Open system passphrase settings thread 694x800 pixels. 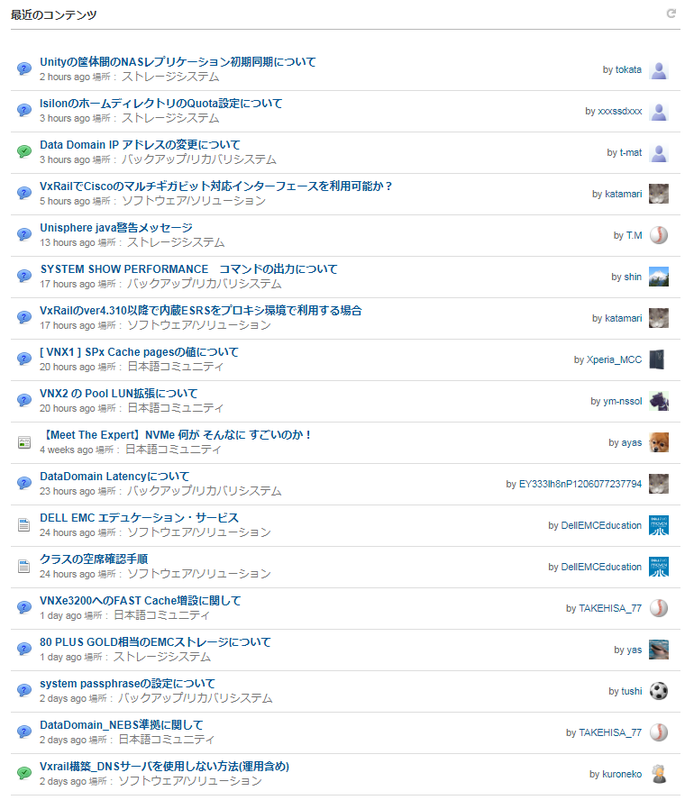click(127, 684)
